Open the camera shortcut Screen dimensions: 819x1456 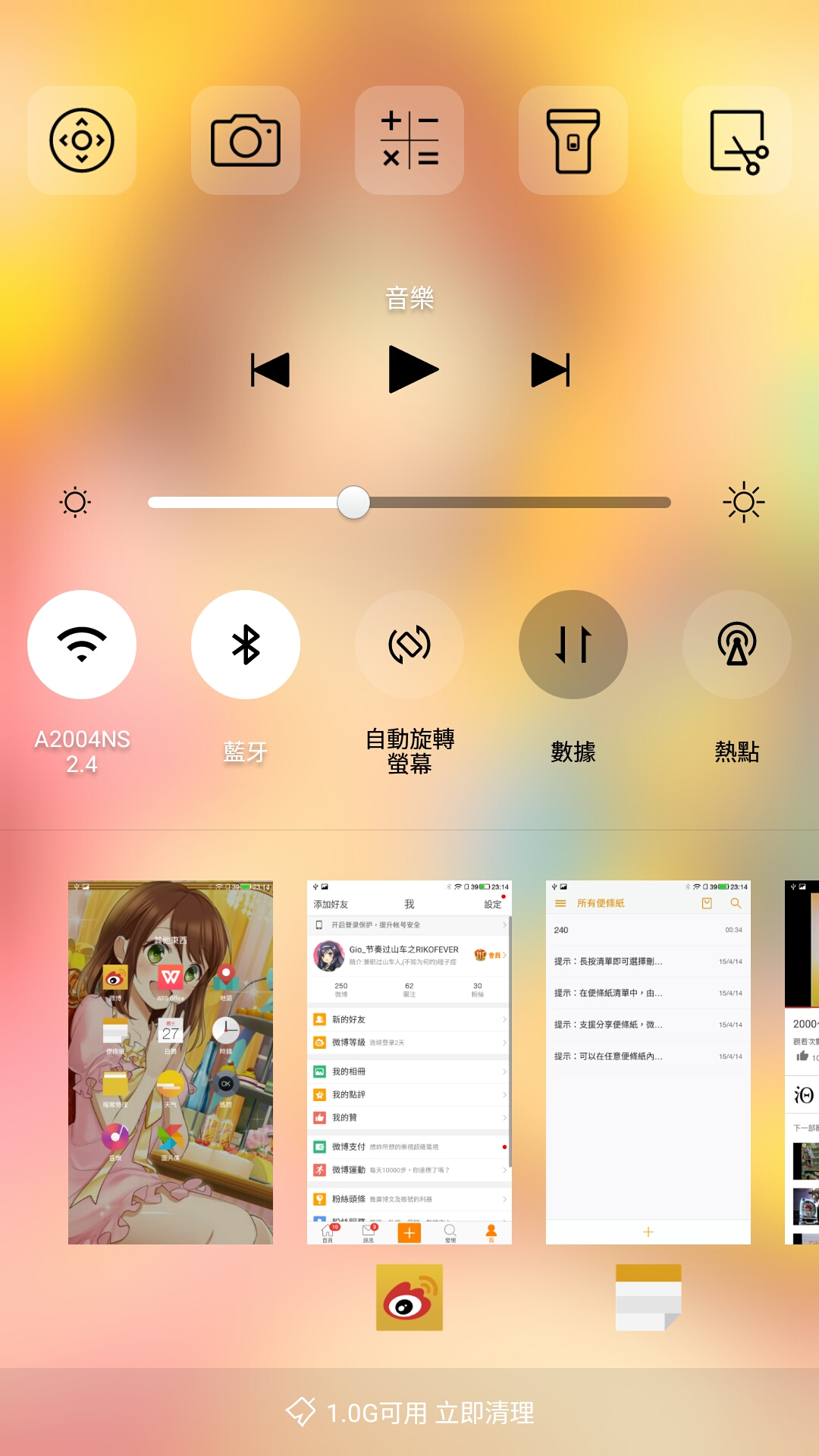[x=246, y=140]
